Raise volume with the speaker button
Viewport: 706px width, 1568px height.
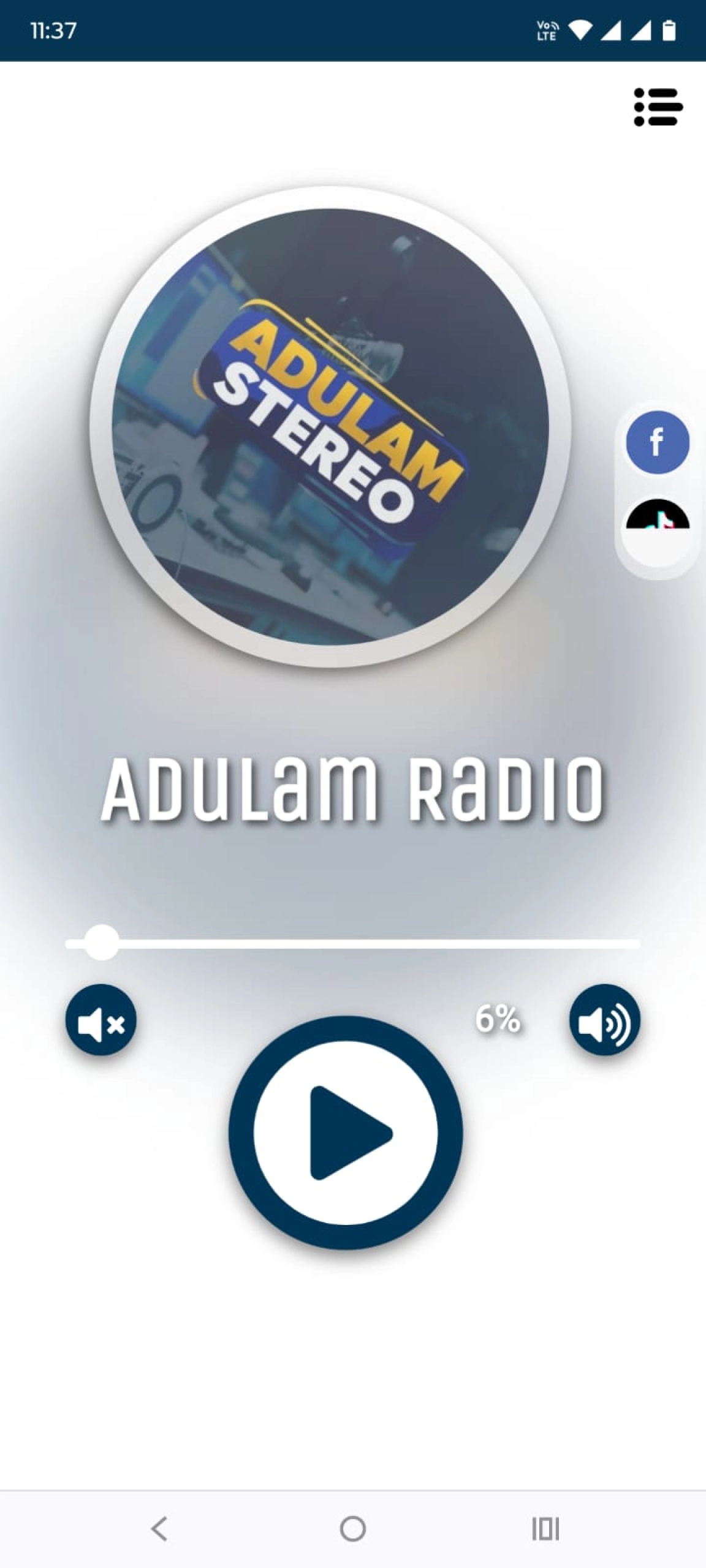coord(604,1020)
